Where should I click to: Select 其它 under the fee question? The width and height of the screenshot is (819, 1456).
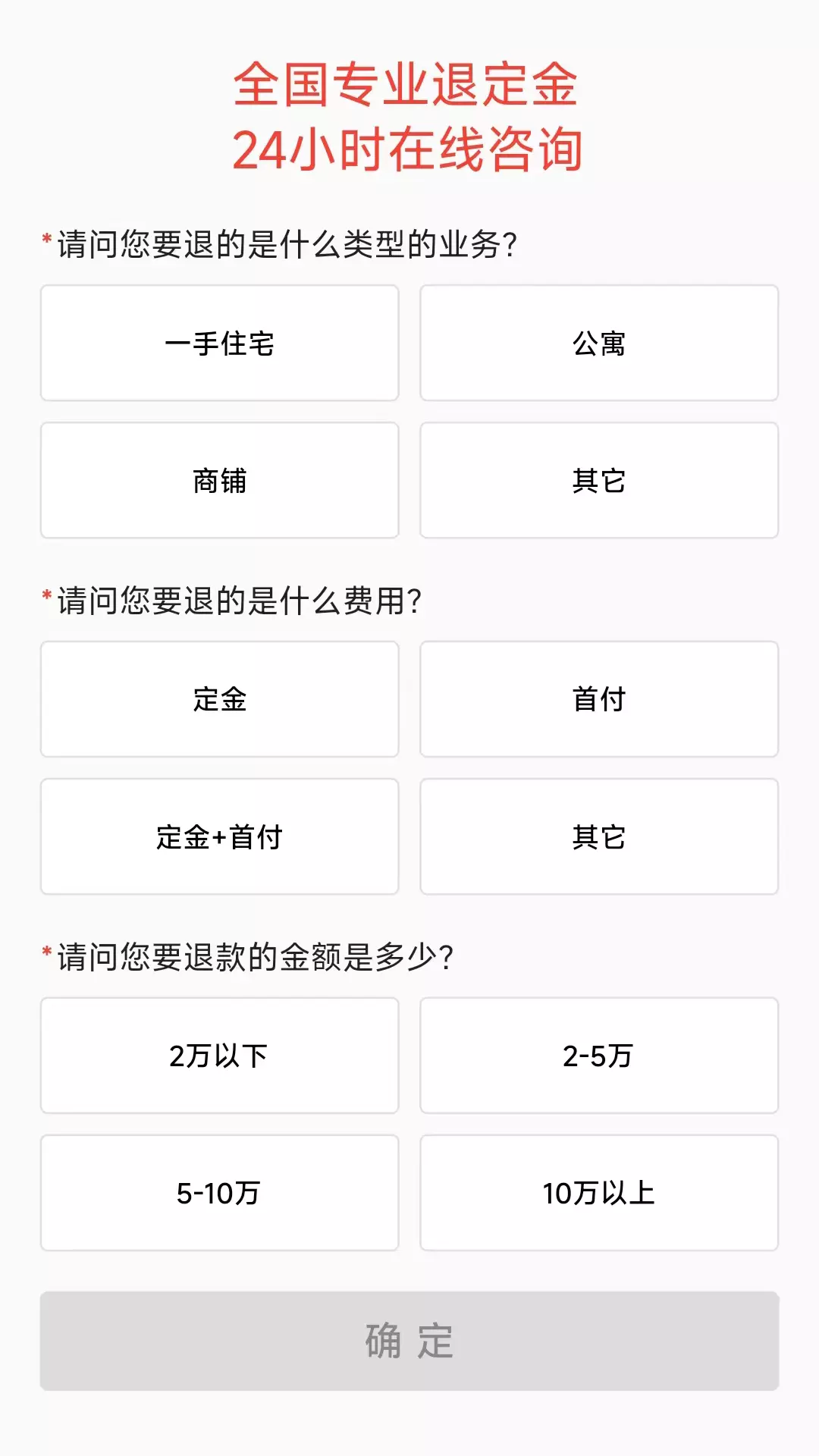click(599, 836)
